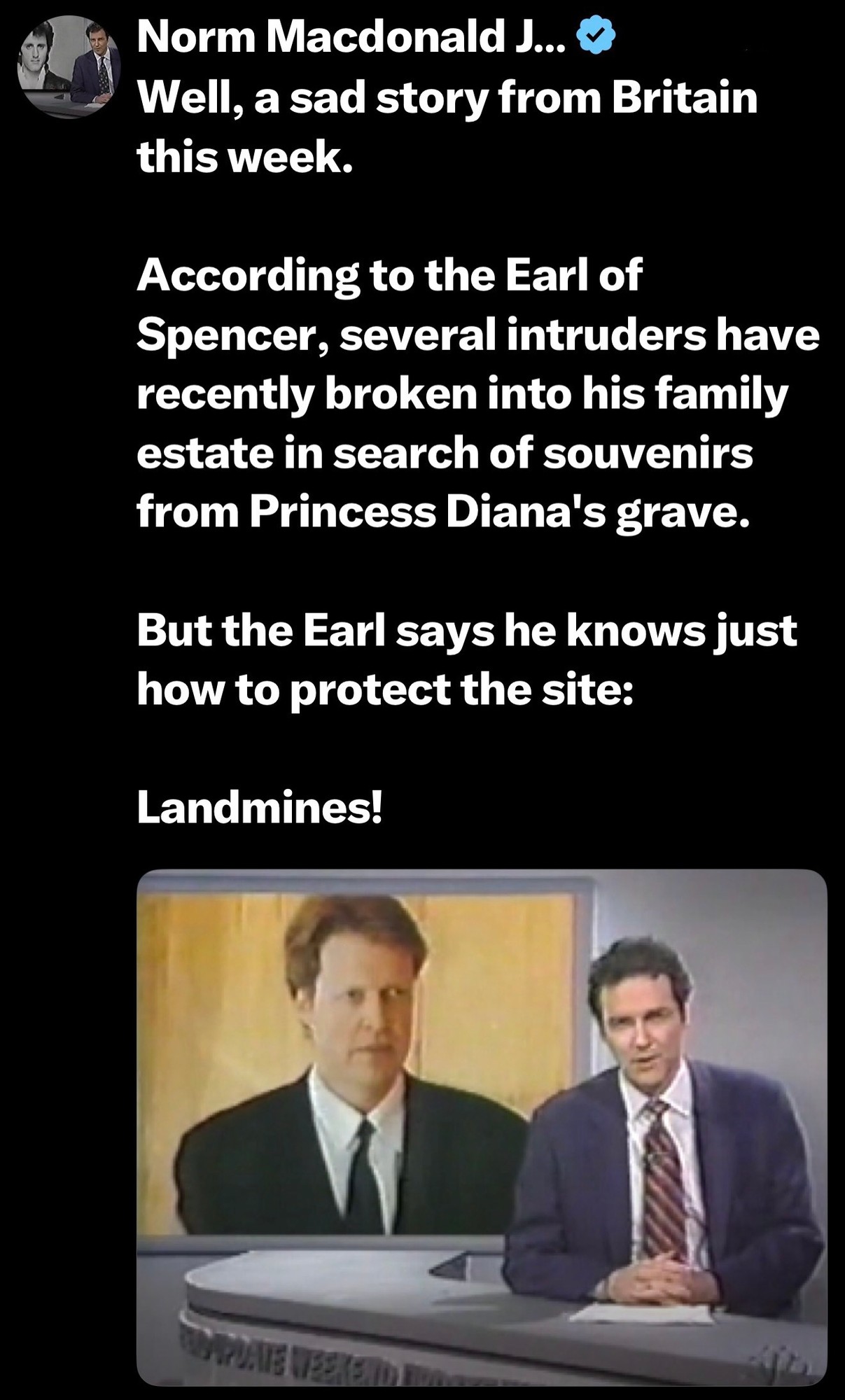Open the profile picture of the post author

tap(69, 67)
